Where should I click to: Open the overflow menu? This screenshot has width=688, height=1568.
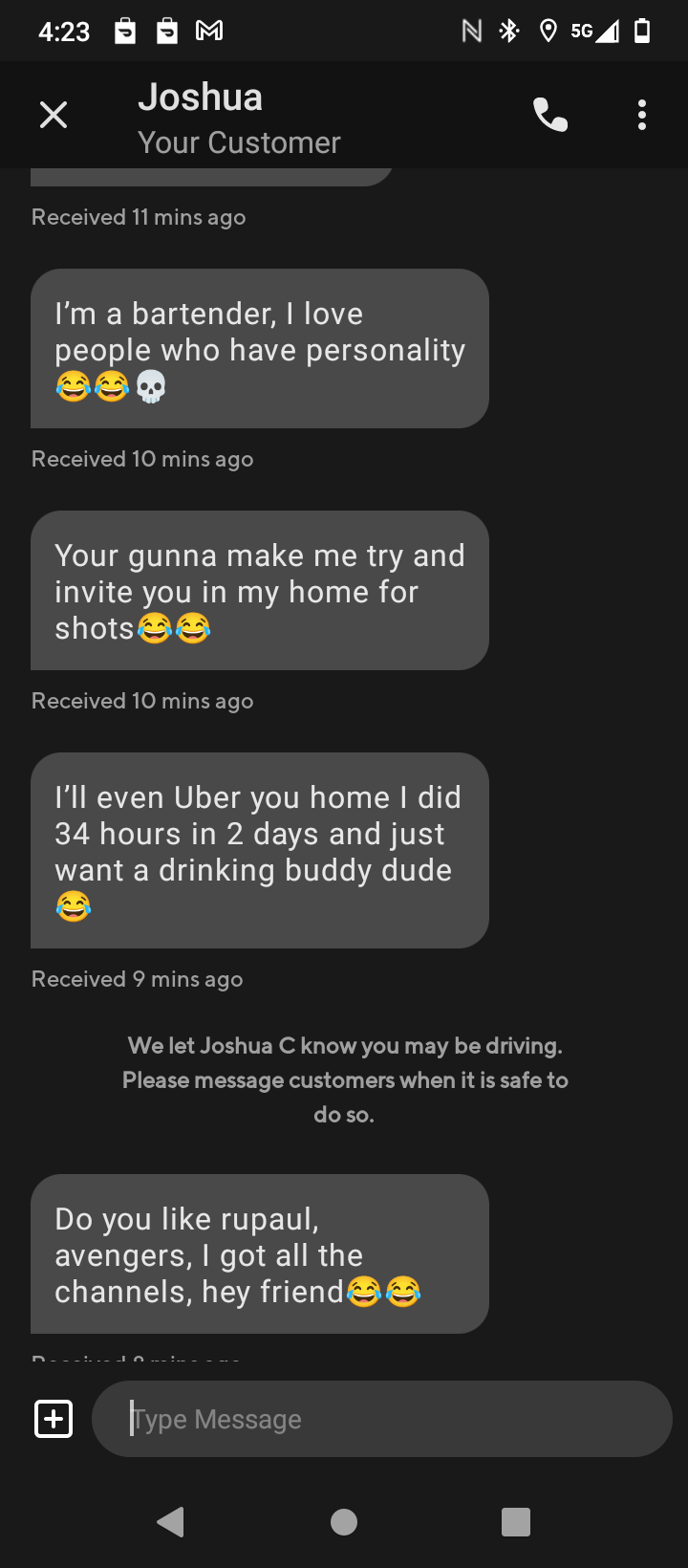642,116
